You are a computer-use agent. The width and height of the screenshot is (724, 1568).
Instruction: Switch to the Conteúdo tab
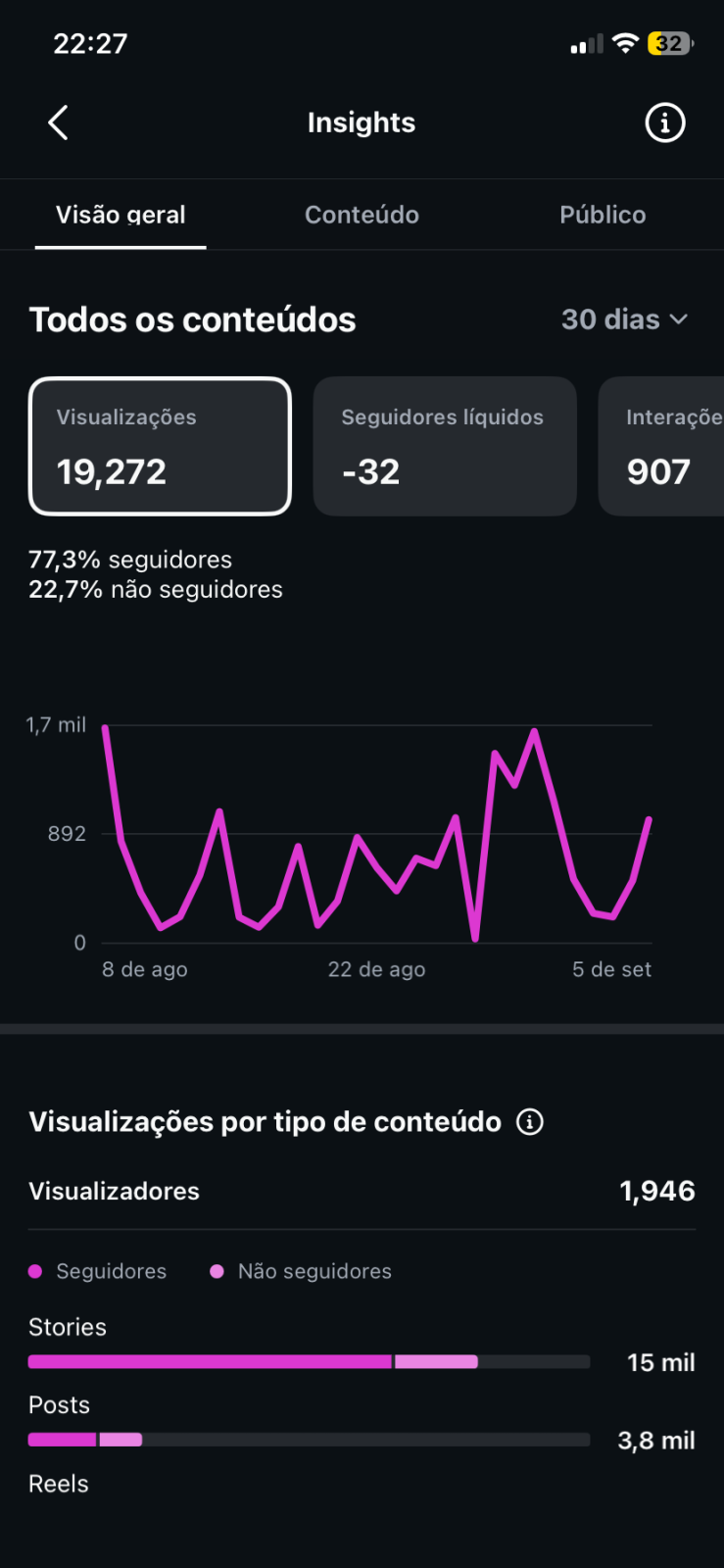[362, 215]
